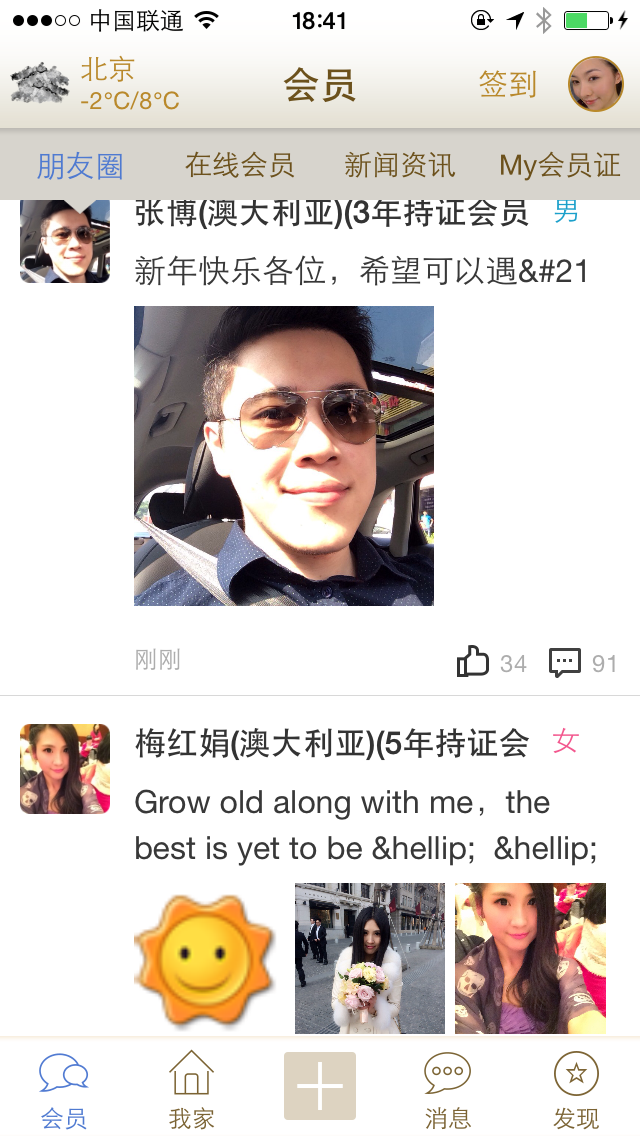
Task: Select the 会员 tab in the bottom bar
Action: pos(64,1090)
